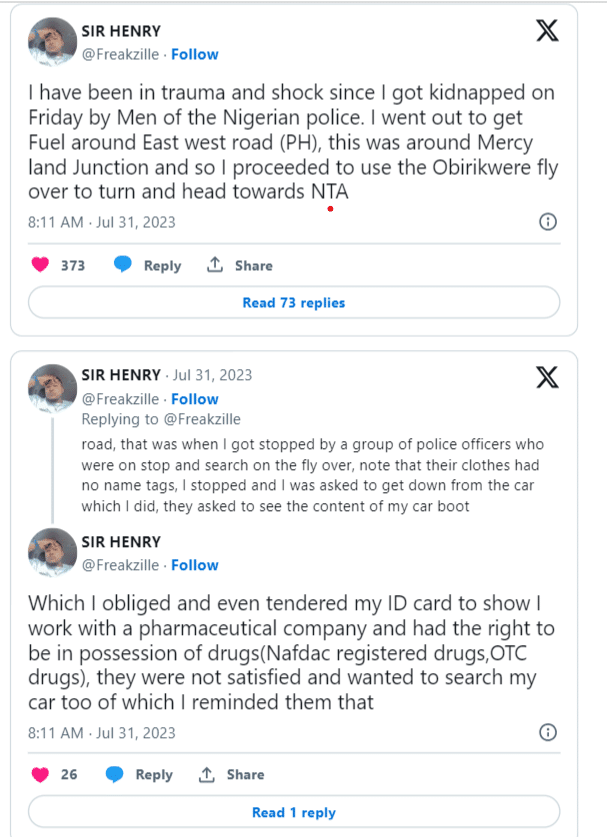Viewport: 607px width, 837px height.
Task: Share the tweet with 373 likes
Action: click(x=240, y=265)
